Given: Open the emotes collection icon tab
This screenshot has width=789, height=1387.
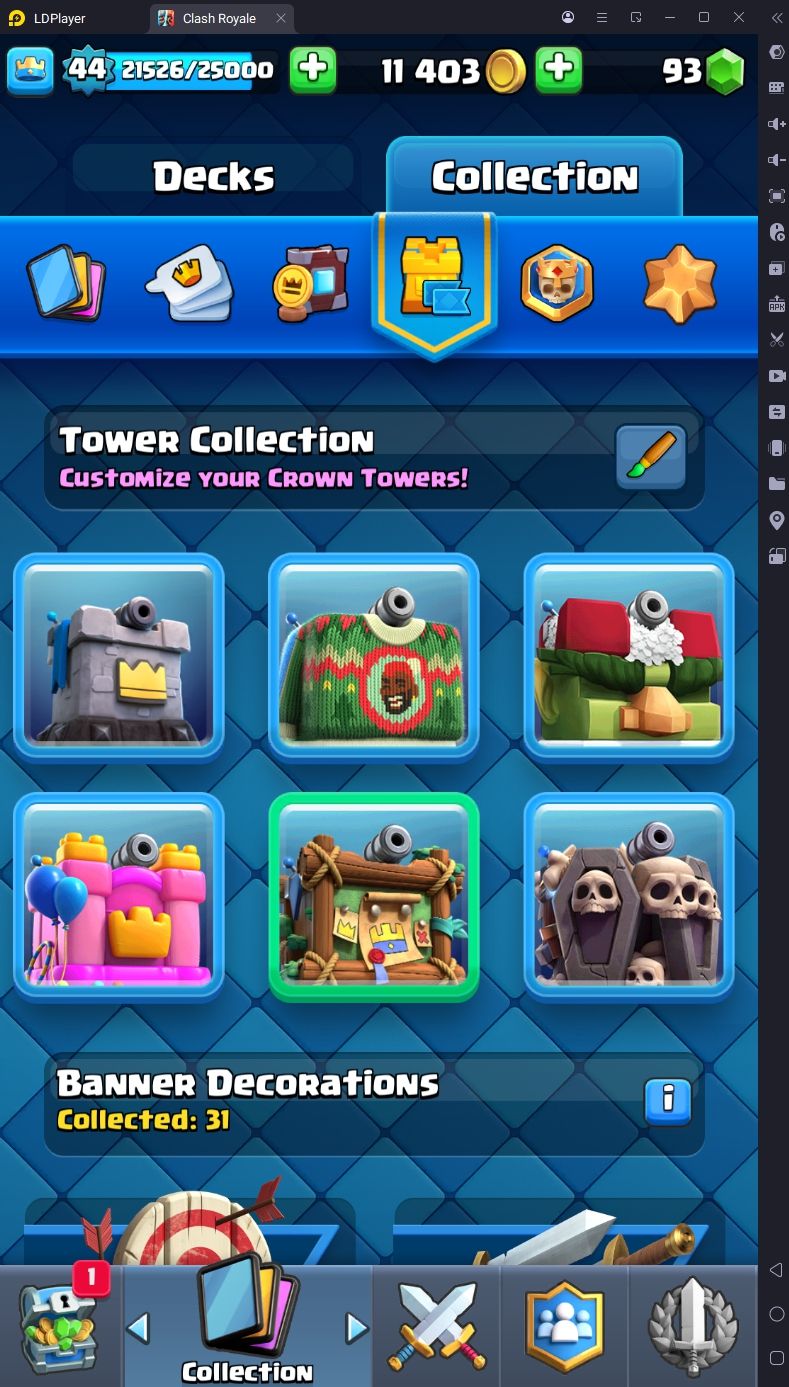Looking at the screenshot, I should click(189, 282).
